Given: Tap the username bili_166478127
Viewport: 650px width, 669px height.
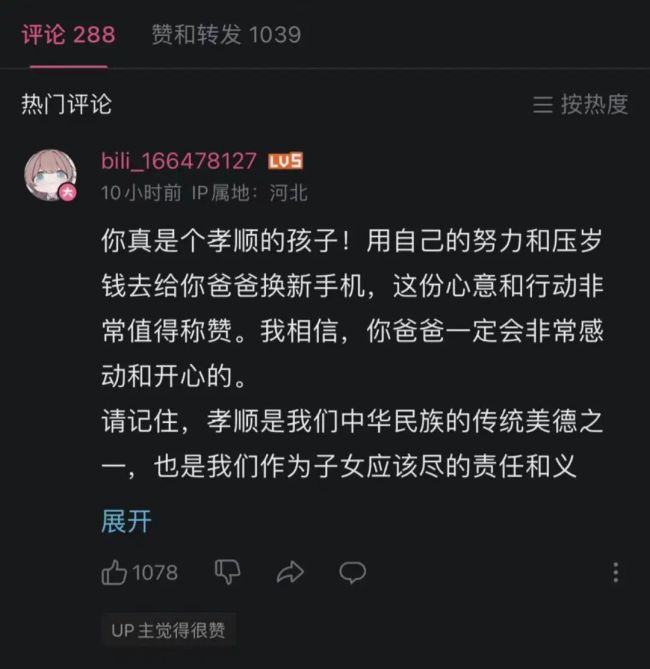Looking at the screenshot, I should click(179, 161).
